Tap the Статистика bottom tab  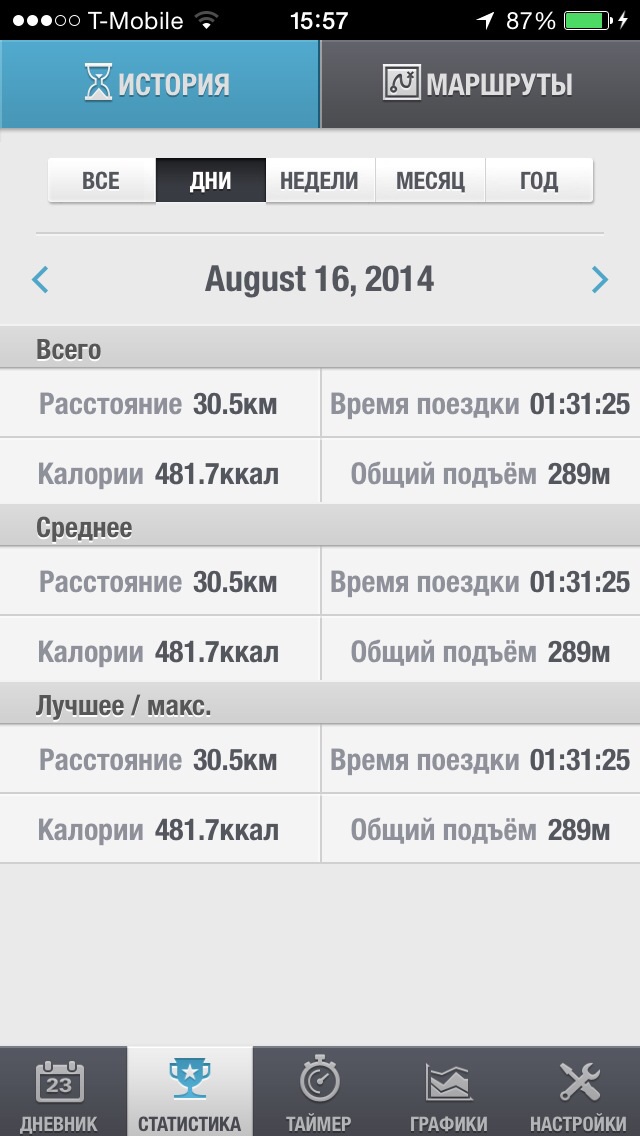[190, 1092]
